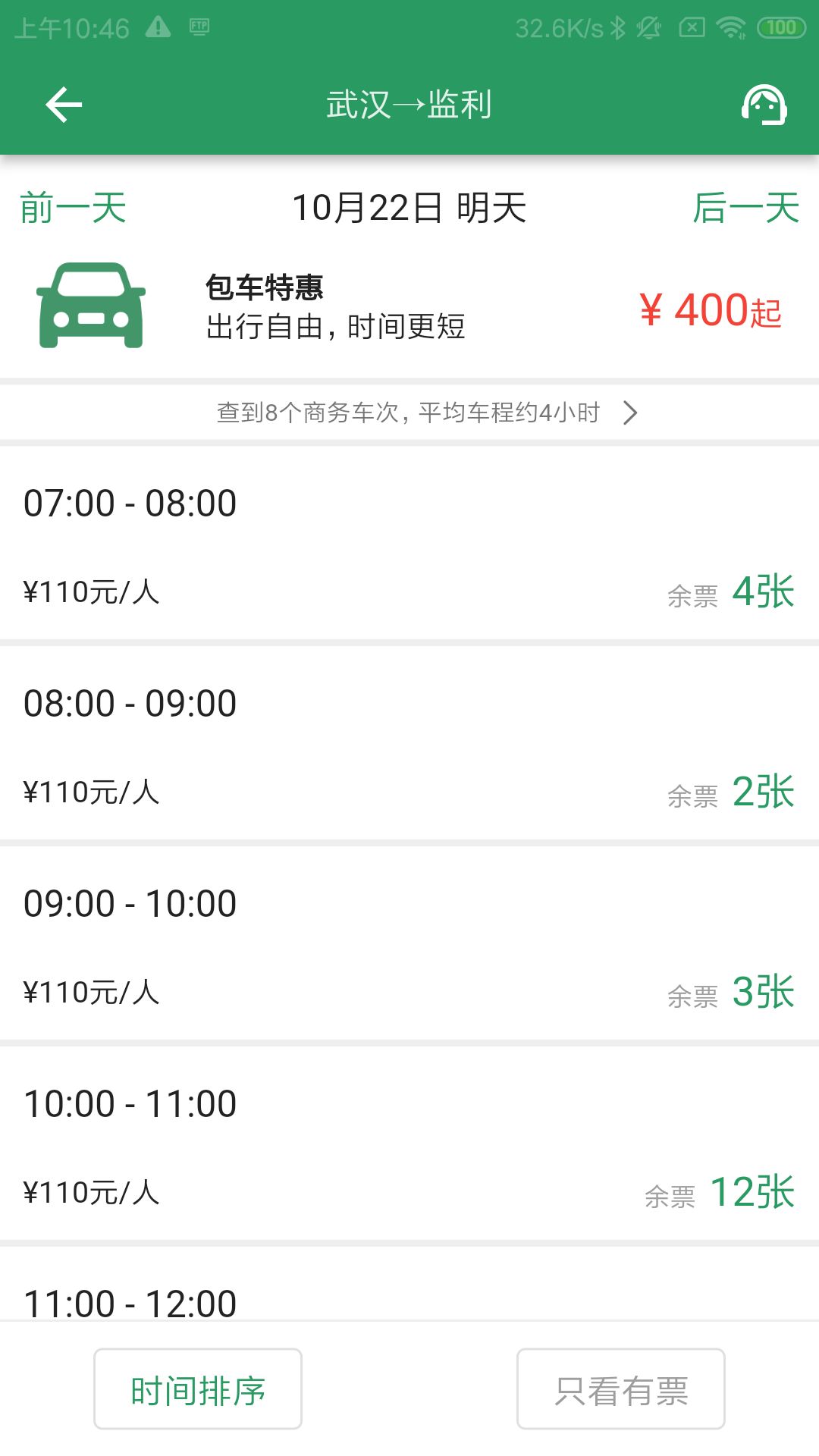Toggle 时间排序 sorting option
Screen dimensions: 819x1456
(x=198, y=1388)
